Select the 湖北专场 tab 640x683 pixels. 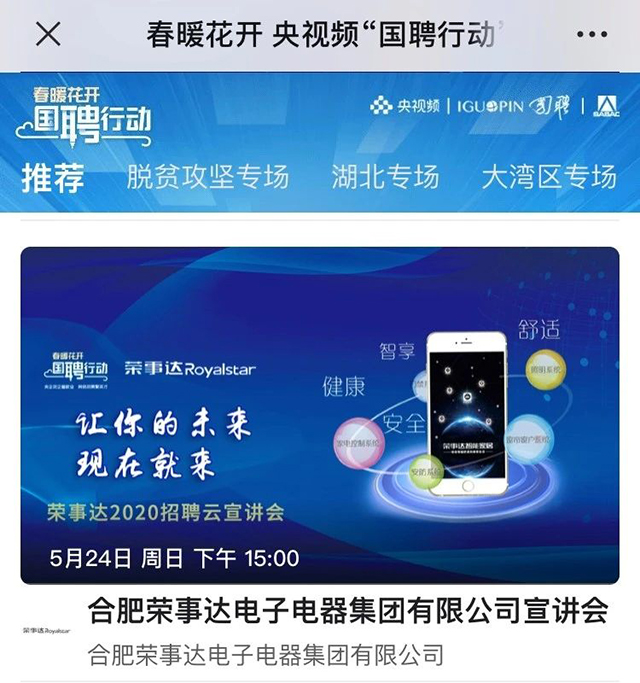pyautogui.click(x=385, y=178)
